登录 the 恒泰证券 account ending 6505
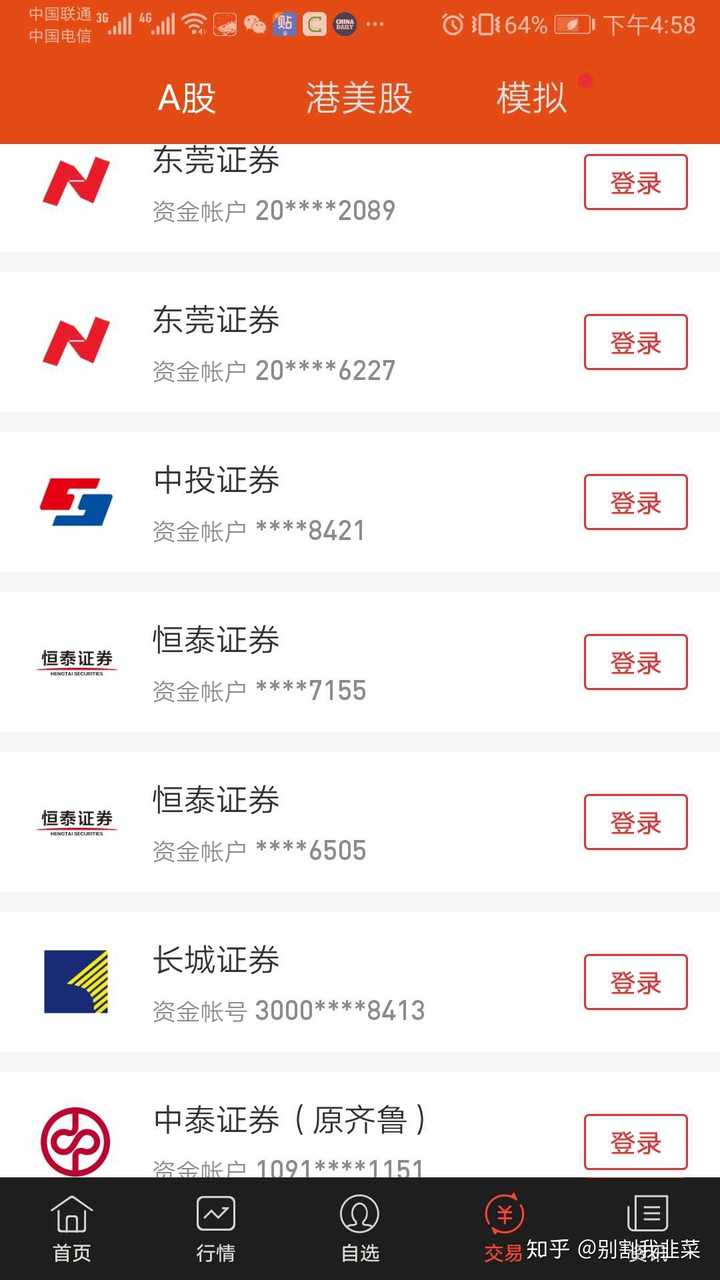Viewport: 720px width, 1280px height. (x=635, y=822)
